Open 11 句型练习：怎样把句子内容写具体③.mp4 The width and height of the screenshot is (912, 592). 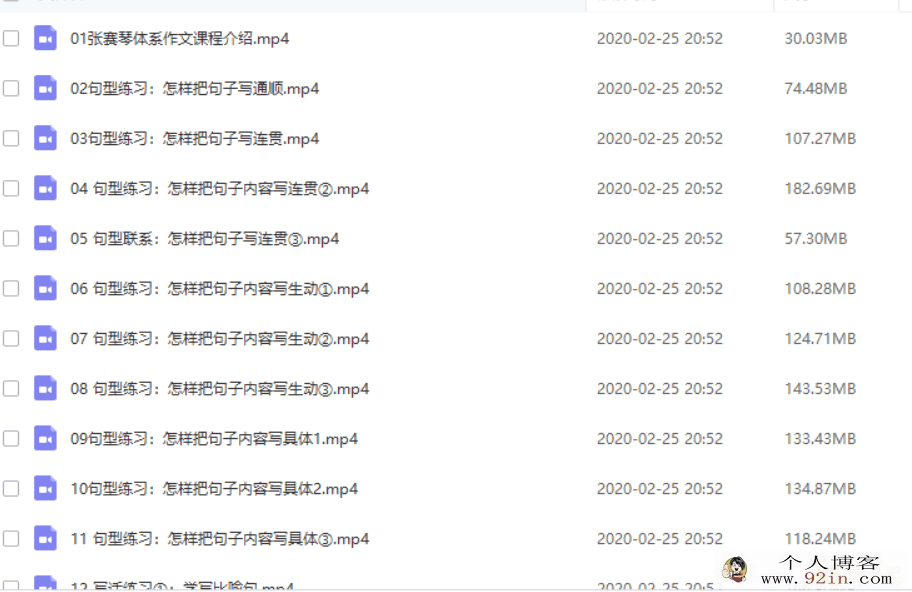coord(220,539)
